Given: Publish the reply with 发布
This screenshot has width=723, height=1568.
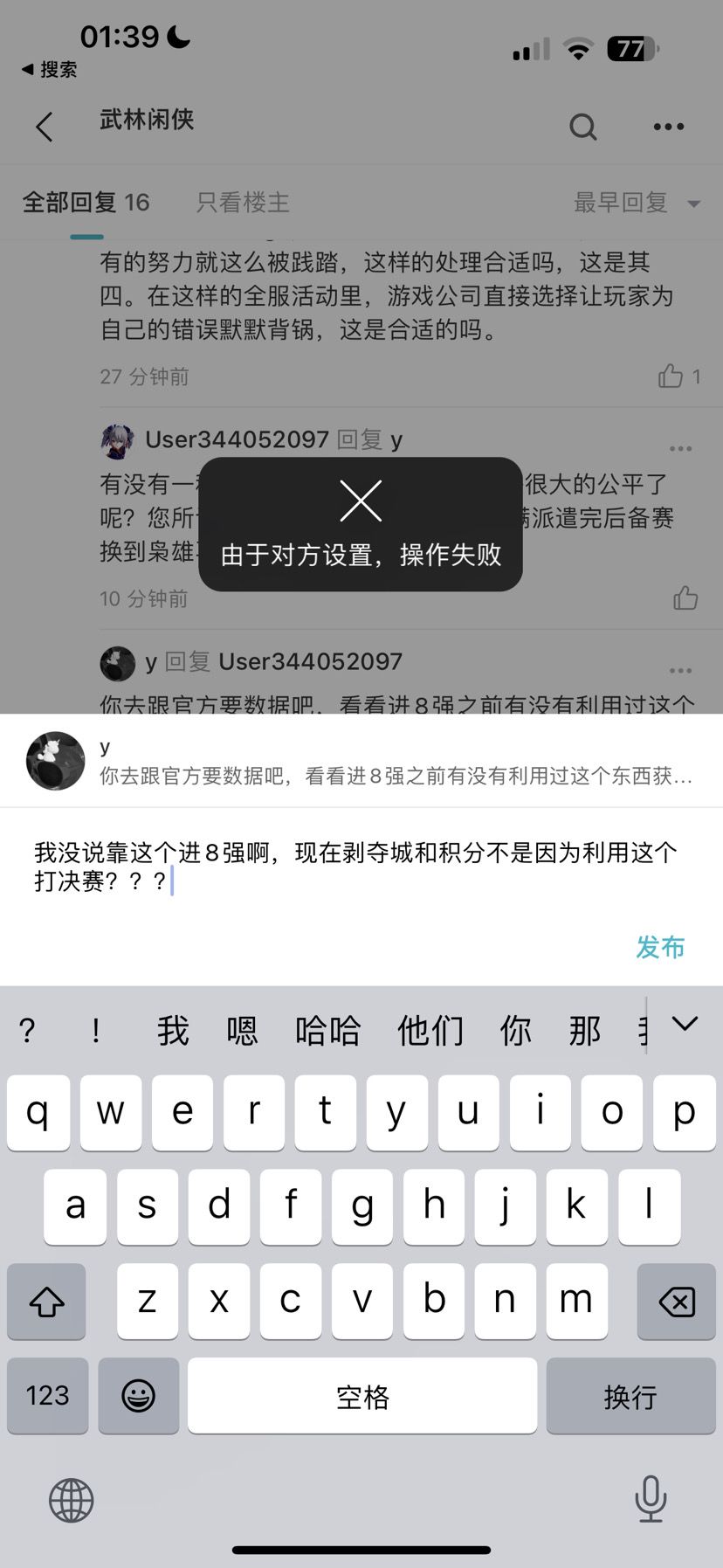Looking at the screenshot, I should click(660, 947).
